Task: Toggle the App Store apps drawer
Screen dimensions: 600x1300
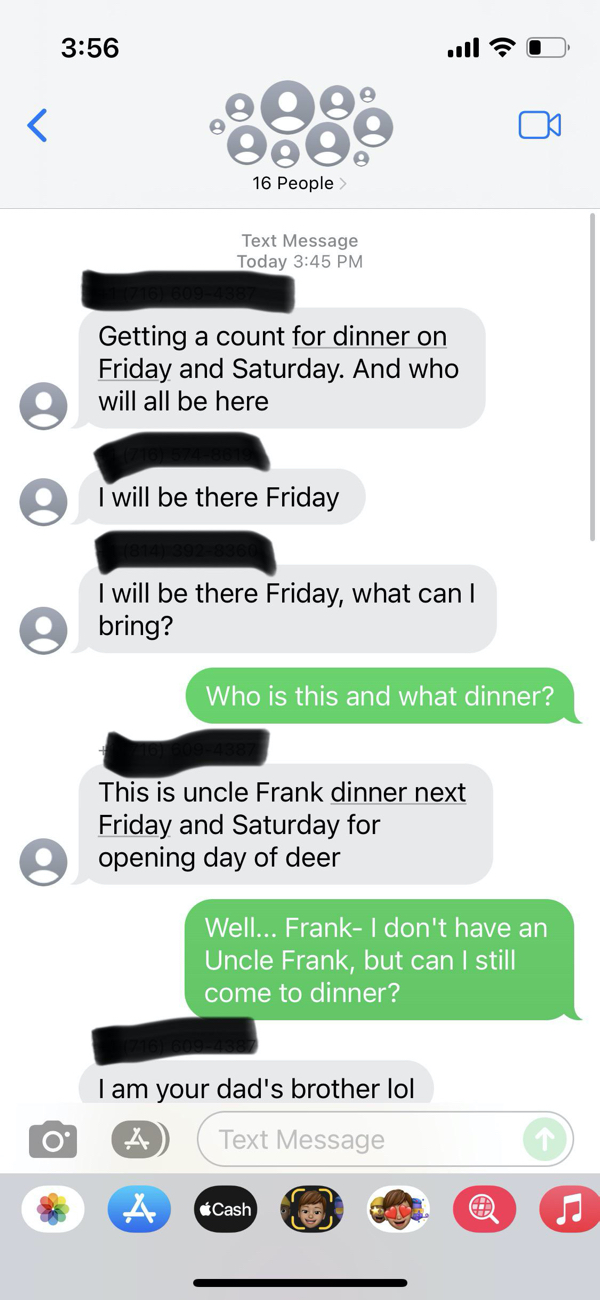Action: pos(140,1139)
